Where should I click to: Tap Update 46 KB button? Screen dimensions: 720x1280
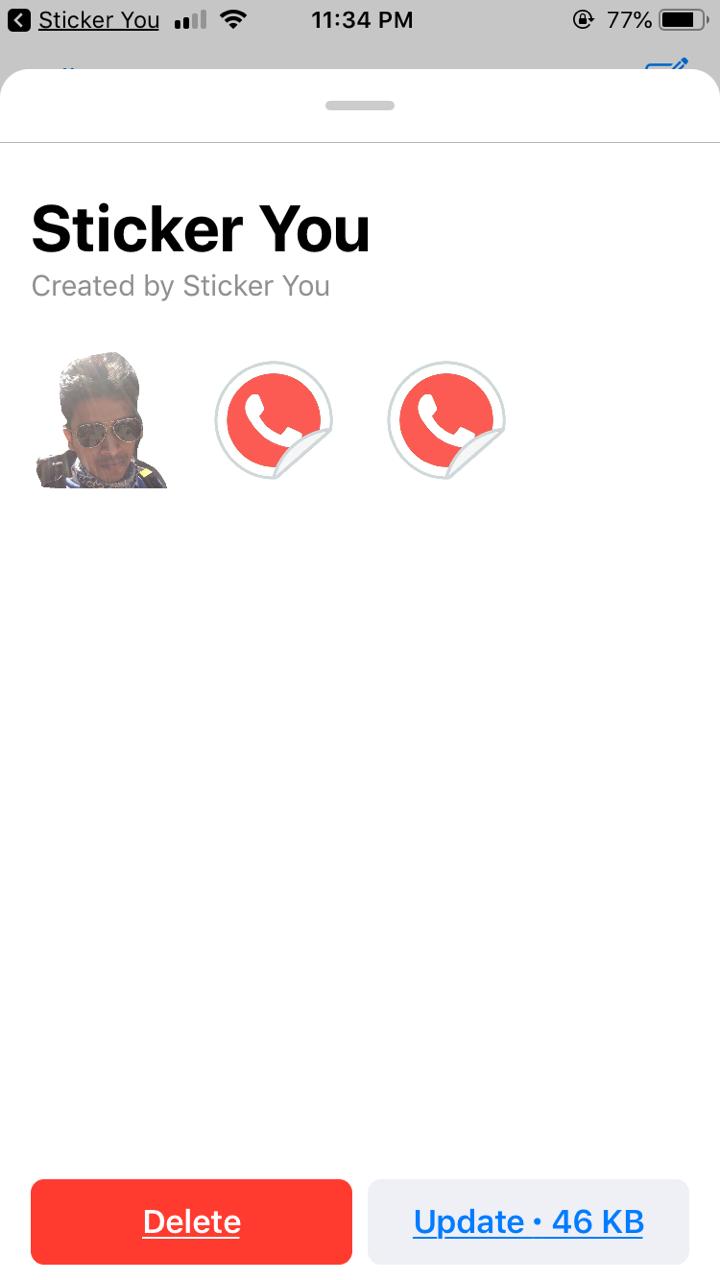tap(528, 1222)
